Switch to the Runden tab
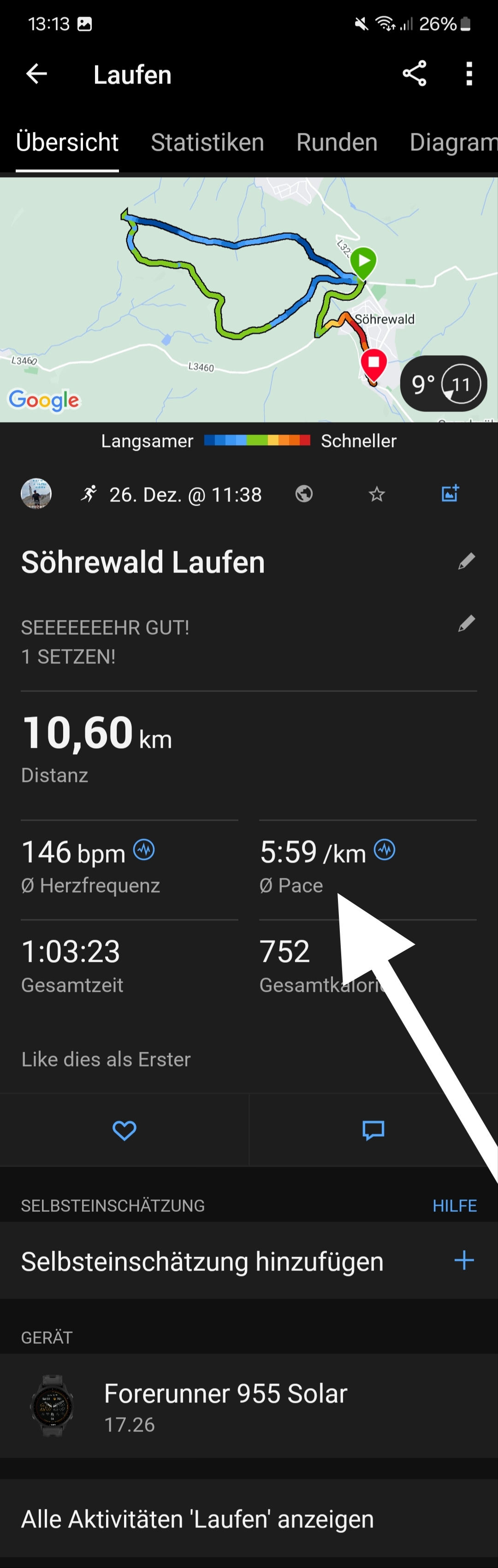The height and width of the screenshot is (1568, 498). 337,143
